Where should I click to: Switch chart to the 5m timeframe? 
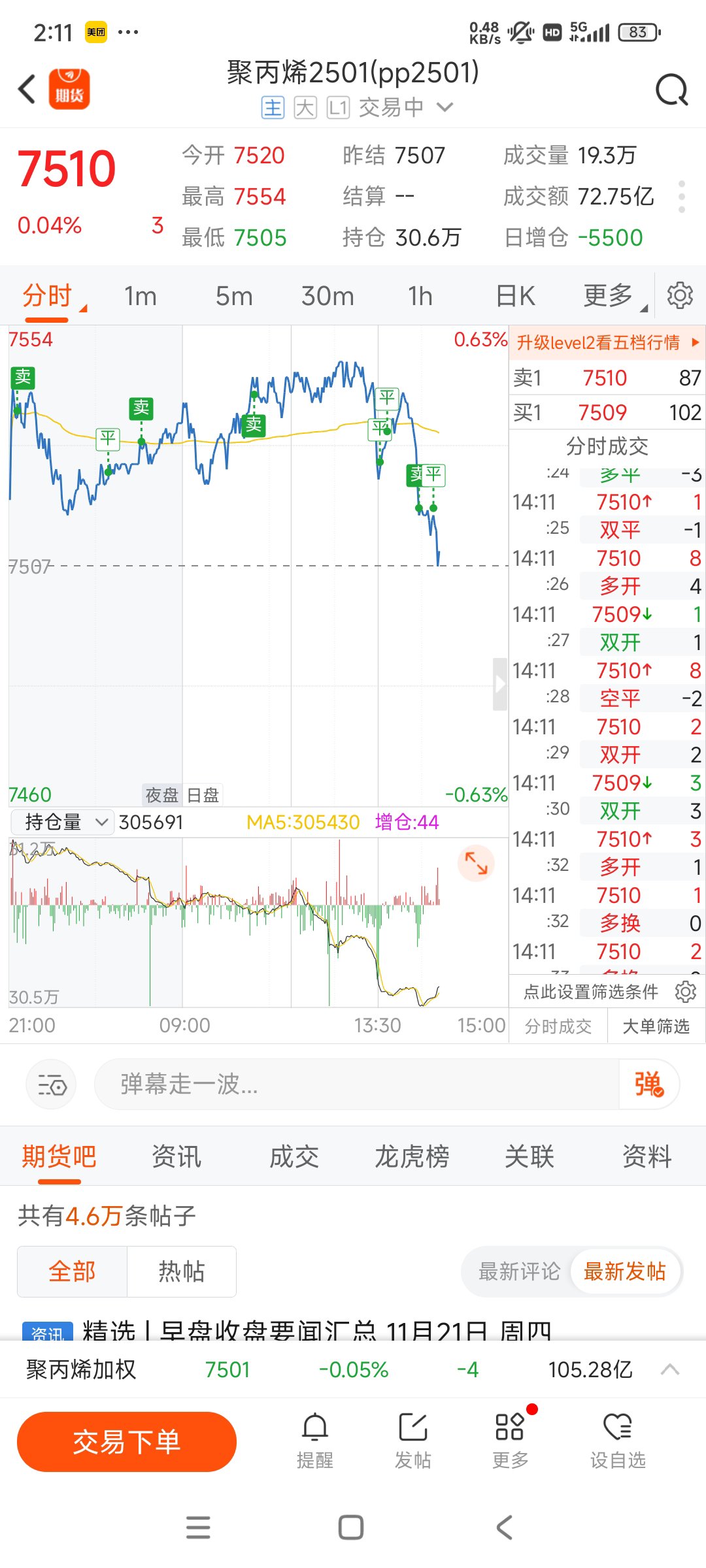pyautogui.click(x=234, y=296)
